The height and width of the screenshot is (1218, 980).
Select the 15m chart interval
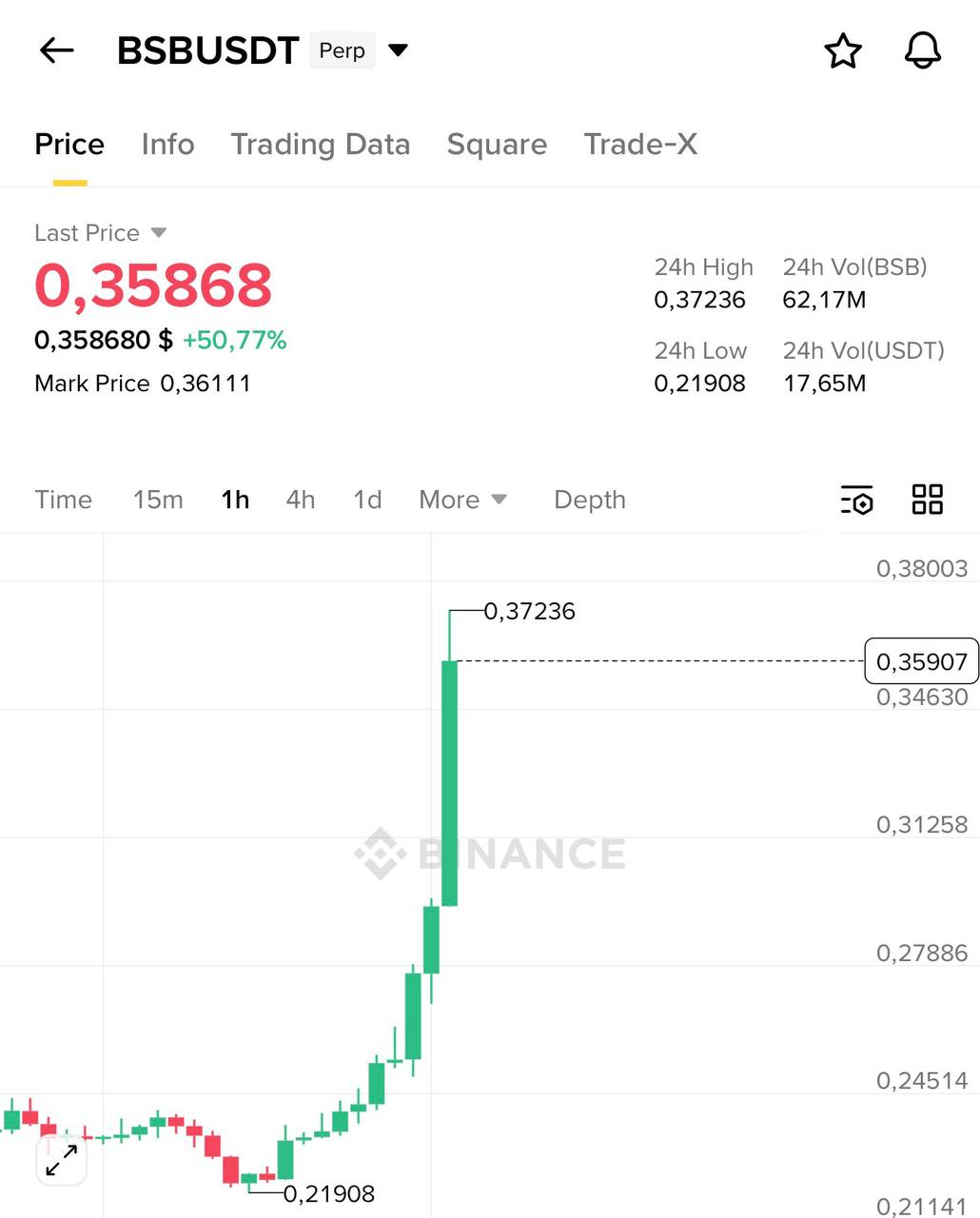click(x=158, y=500)
